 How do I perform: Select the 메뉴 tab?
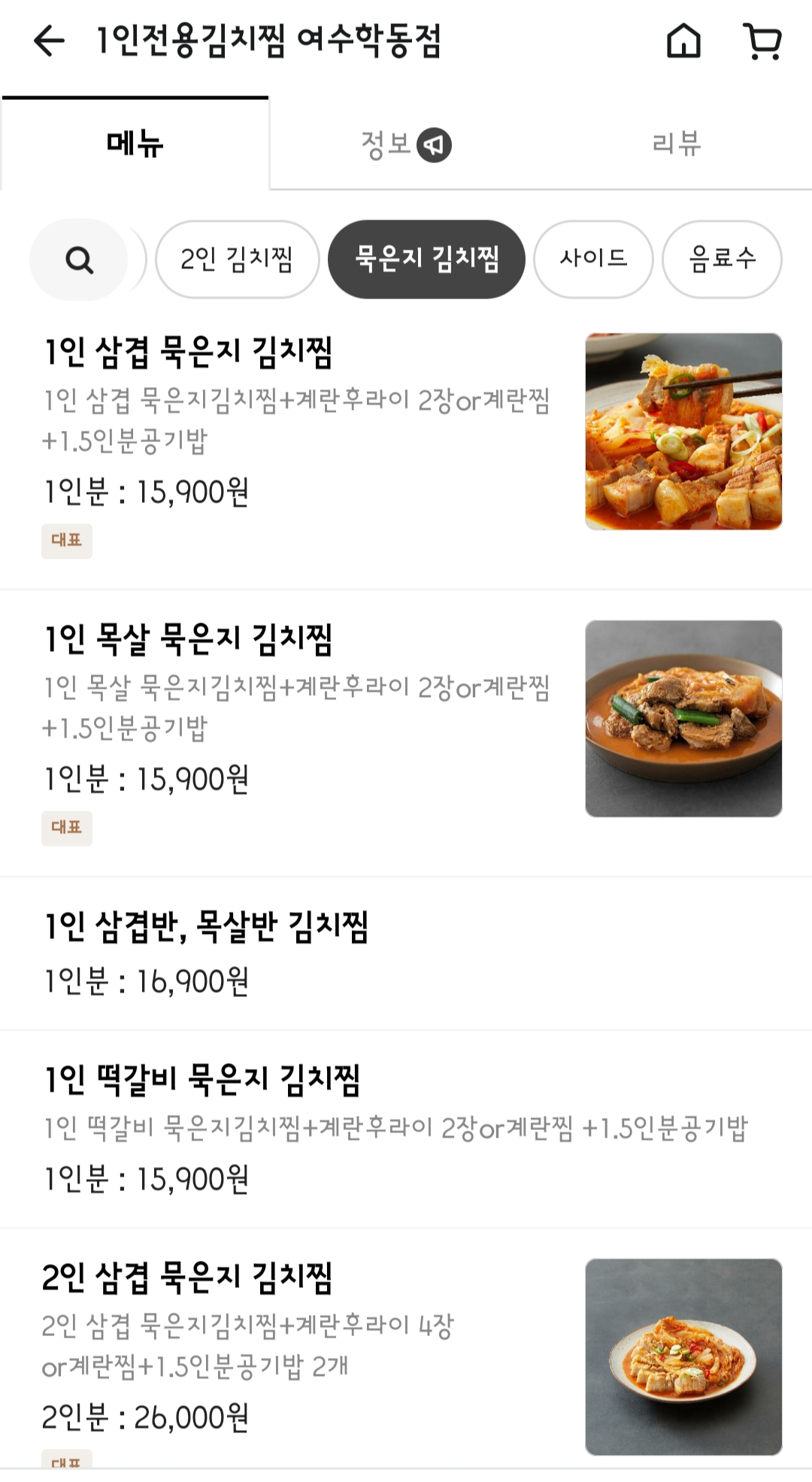click(135, 144)
